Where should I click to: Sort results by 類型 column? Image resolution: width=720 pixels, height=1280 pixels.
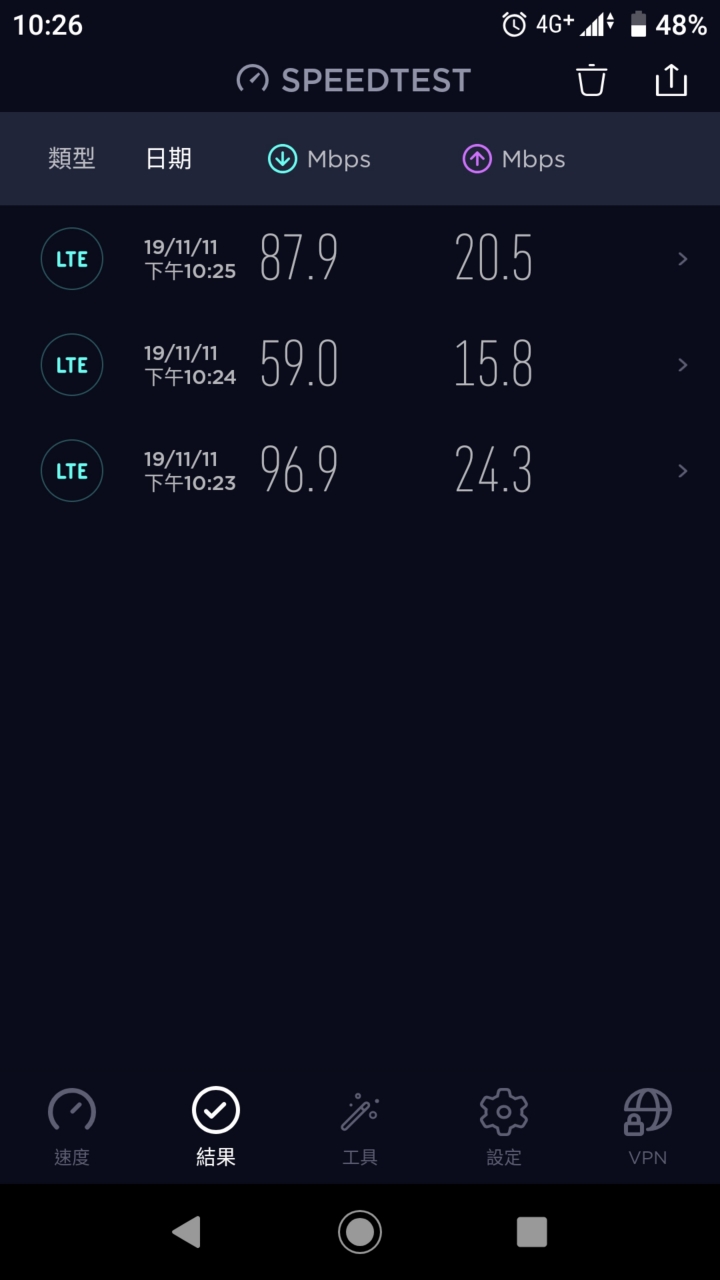tap(72, 159)
